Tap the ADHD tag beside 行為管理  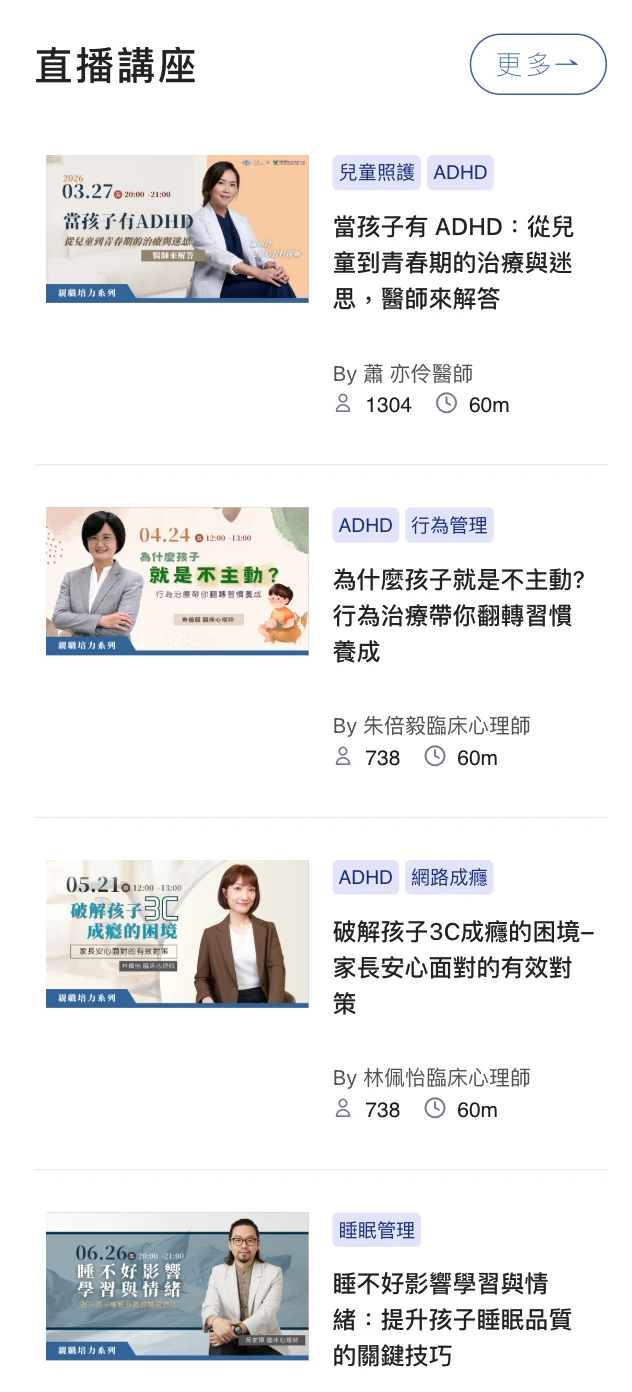[x=365, y=526]
